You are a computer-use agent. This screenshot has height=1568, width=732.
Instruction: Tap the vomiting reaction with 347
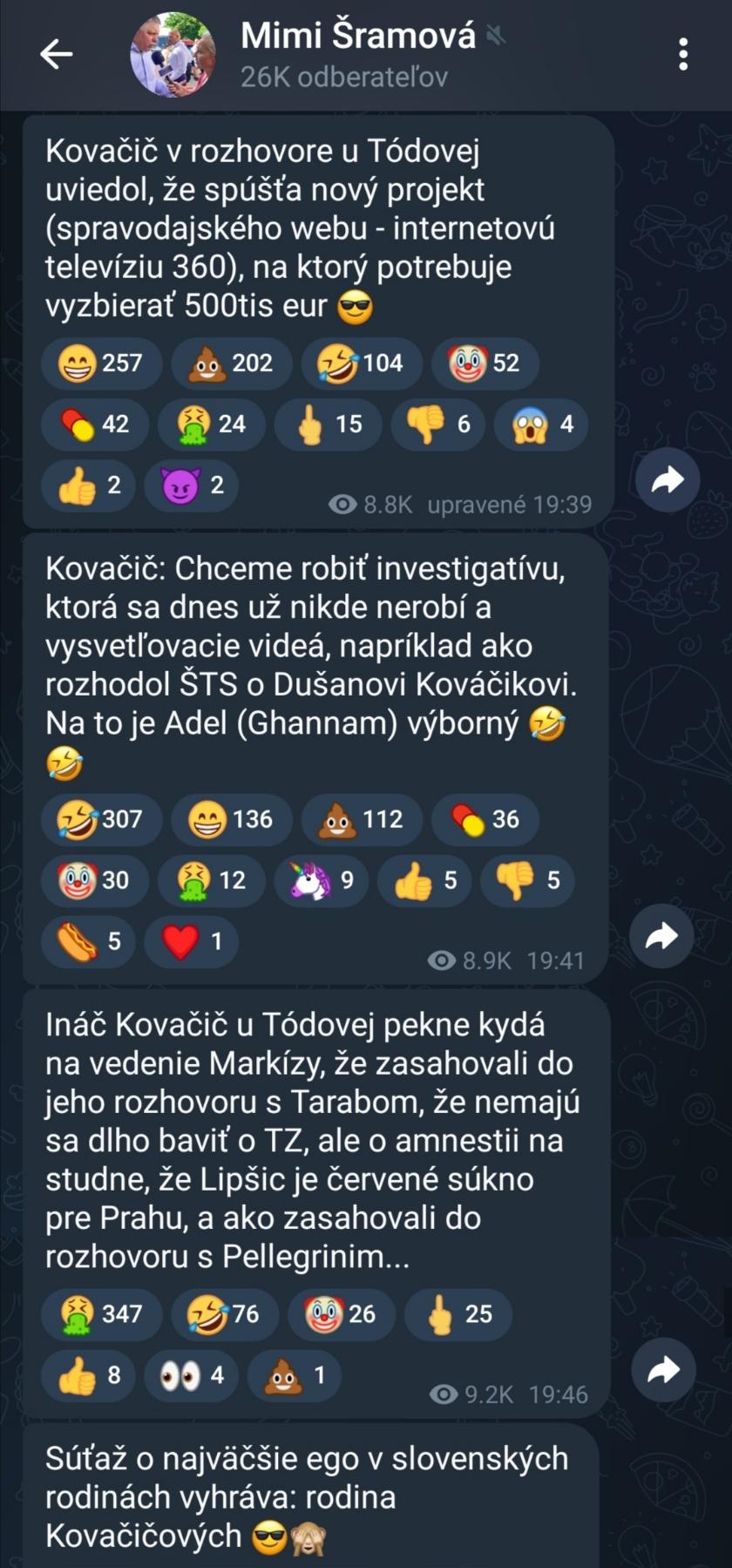coord(100,1313)
